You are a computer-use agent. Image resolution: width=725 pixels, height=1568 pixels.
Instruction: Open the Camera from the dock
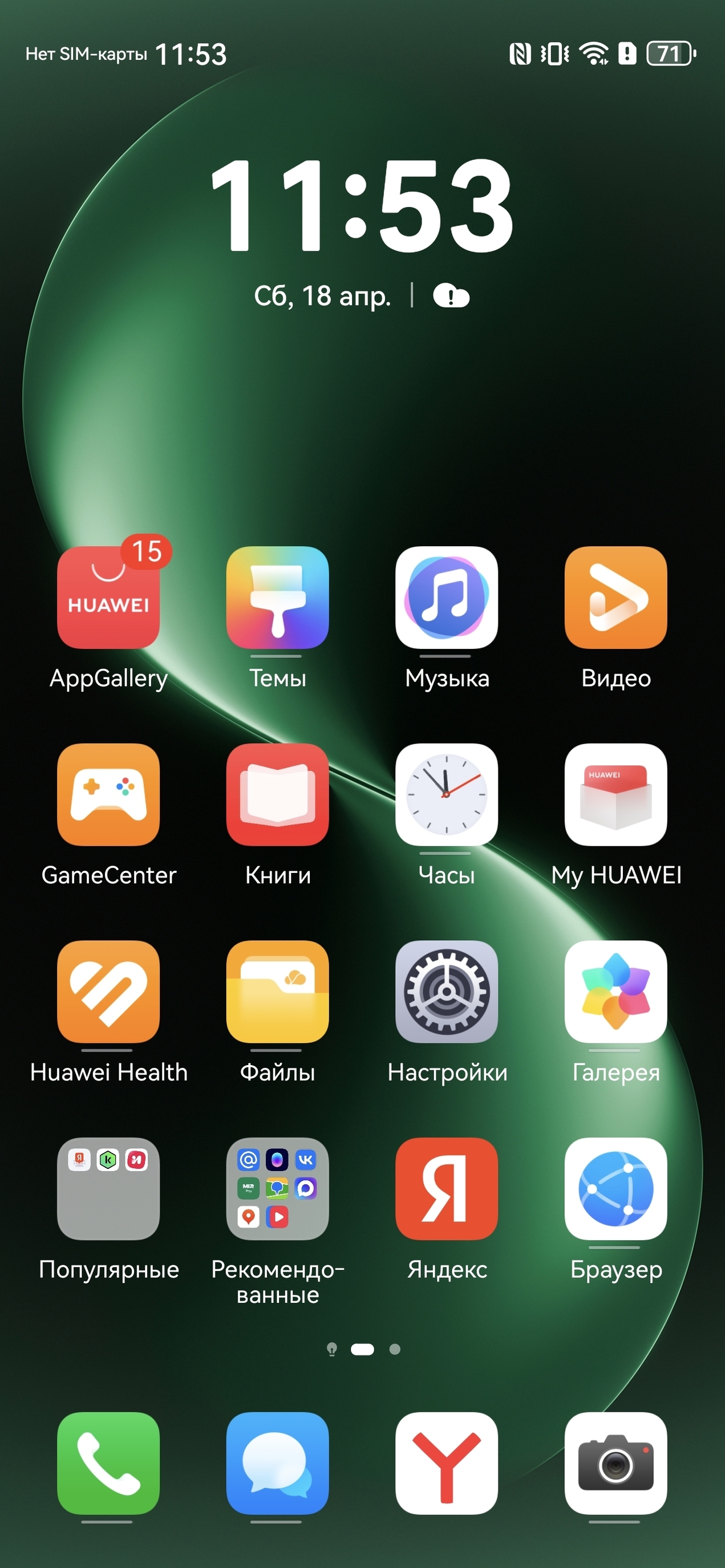point(615,1463)
